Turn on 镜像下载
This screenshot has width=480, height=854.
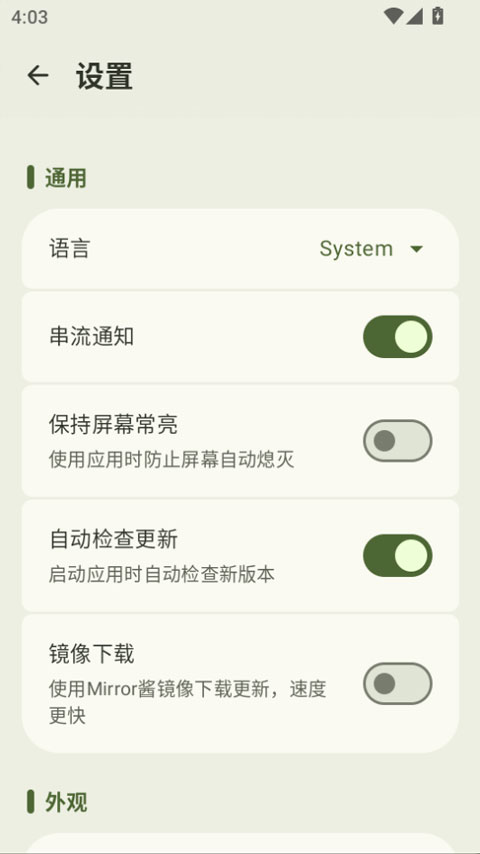click(398, 684)
